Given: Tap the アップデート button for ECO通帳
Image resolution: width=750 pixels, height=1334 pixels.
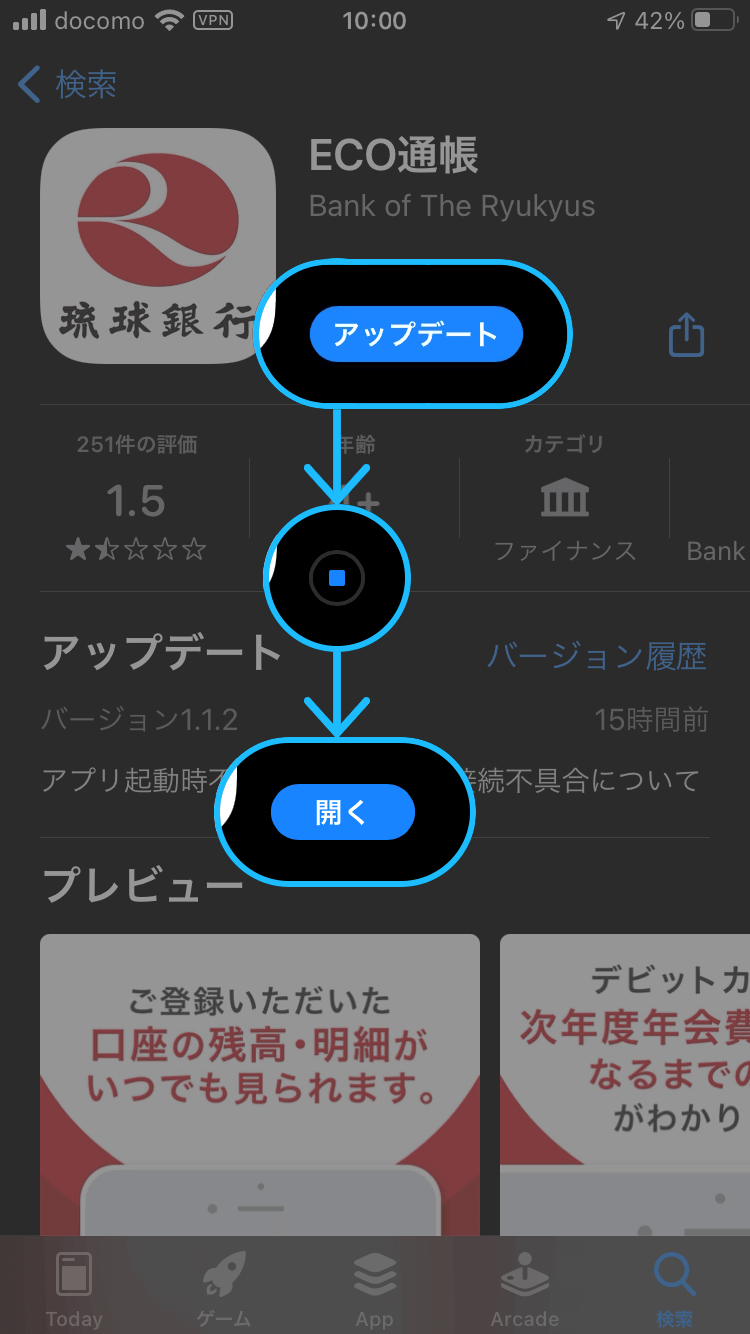Looking at the screenshot, I should pos(416,334).
